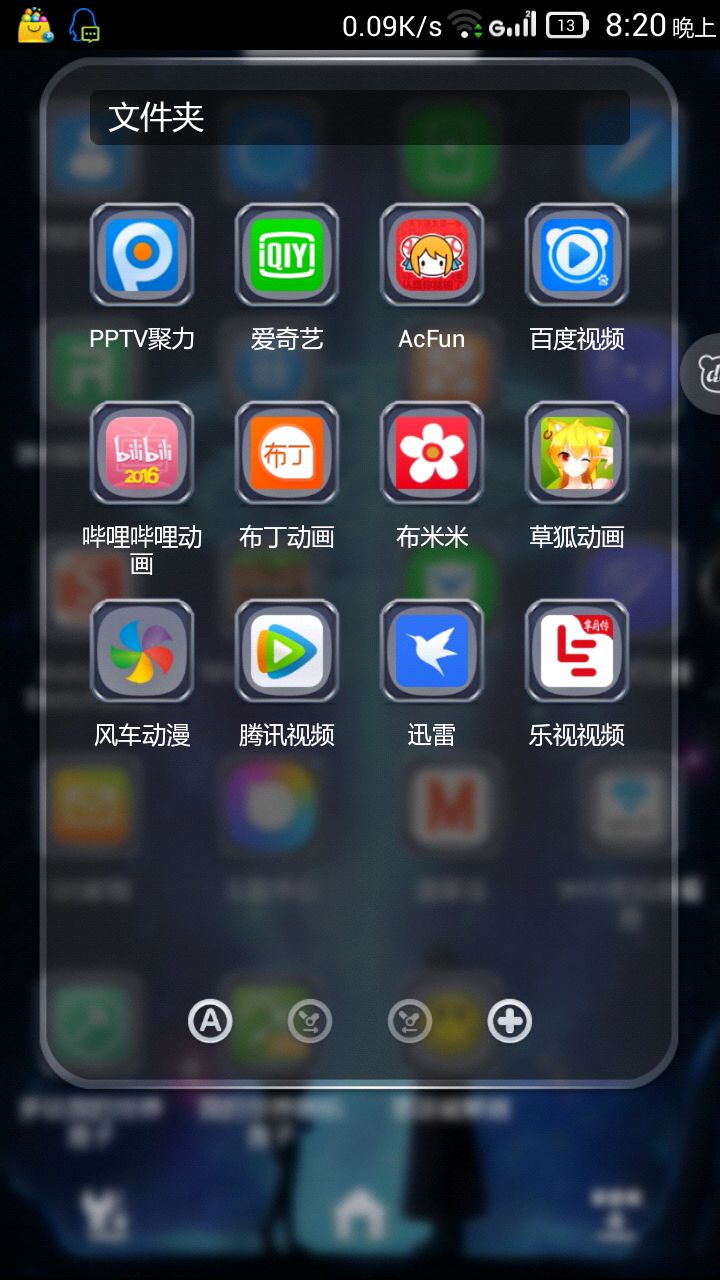Image resolution: width=720 pixels, height=1280 pixels.
Task: Open 哔哩哔哩动画 app
Action: click(142, 453)
